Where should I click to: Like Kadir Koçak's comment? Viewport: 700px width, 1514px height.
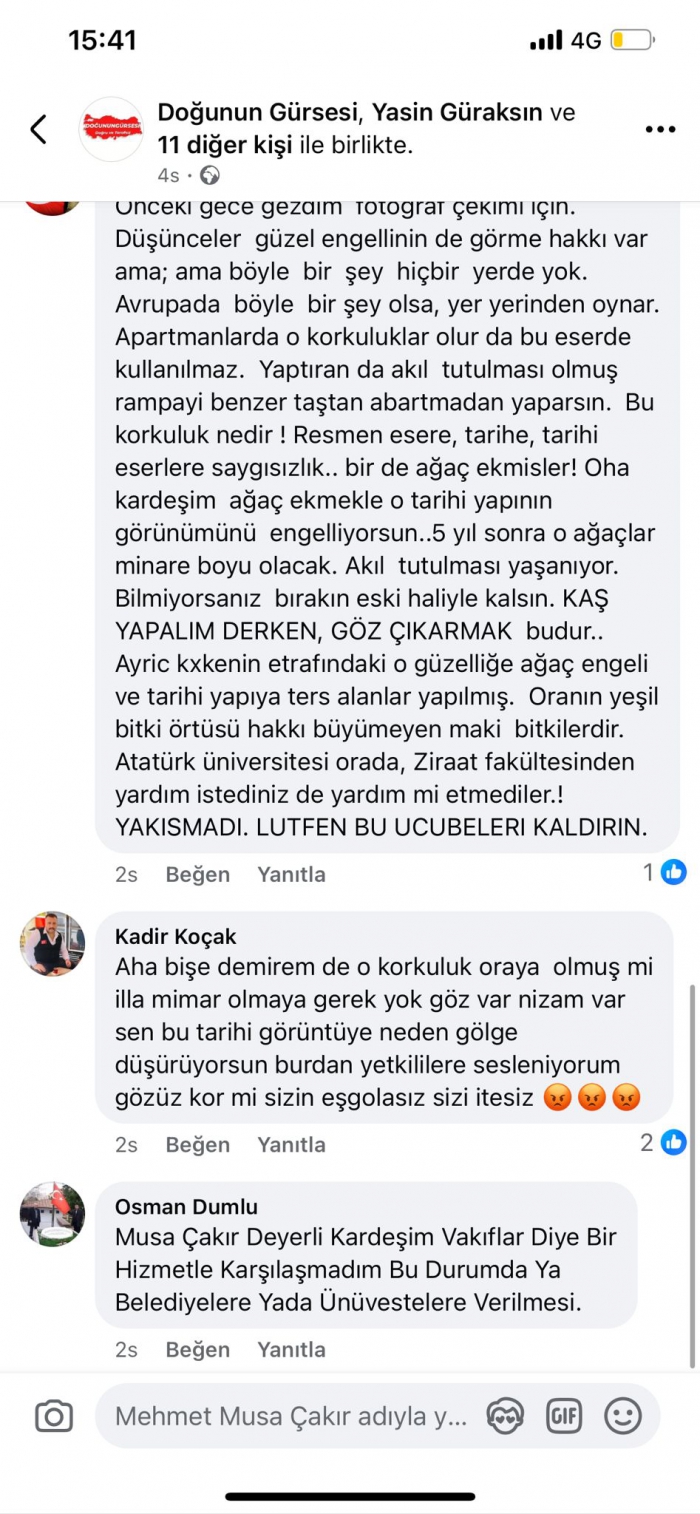197,1144
